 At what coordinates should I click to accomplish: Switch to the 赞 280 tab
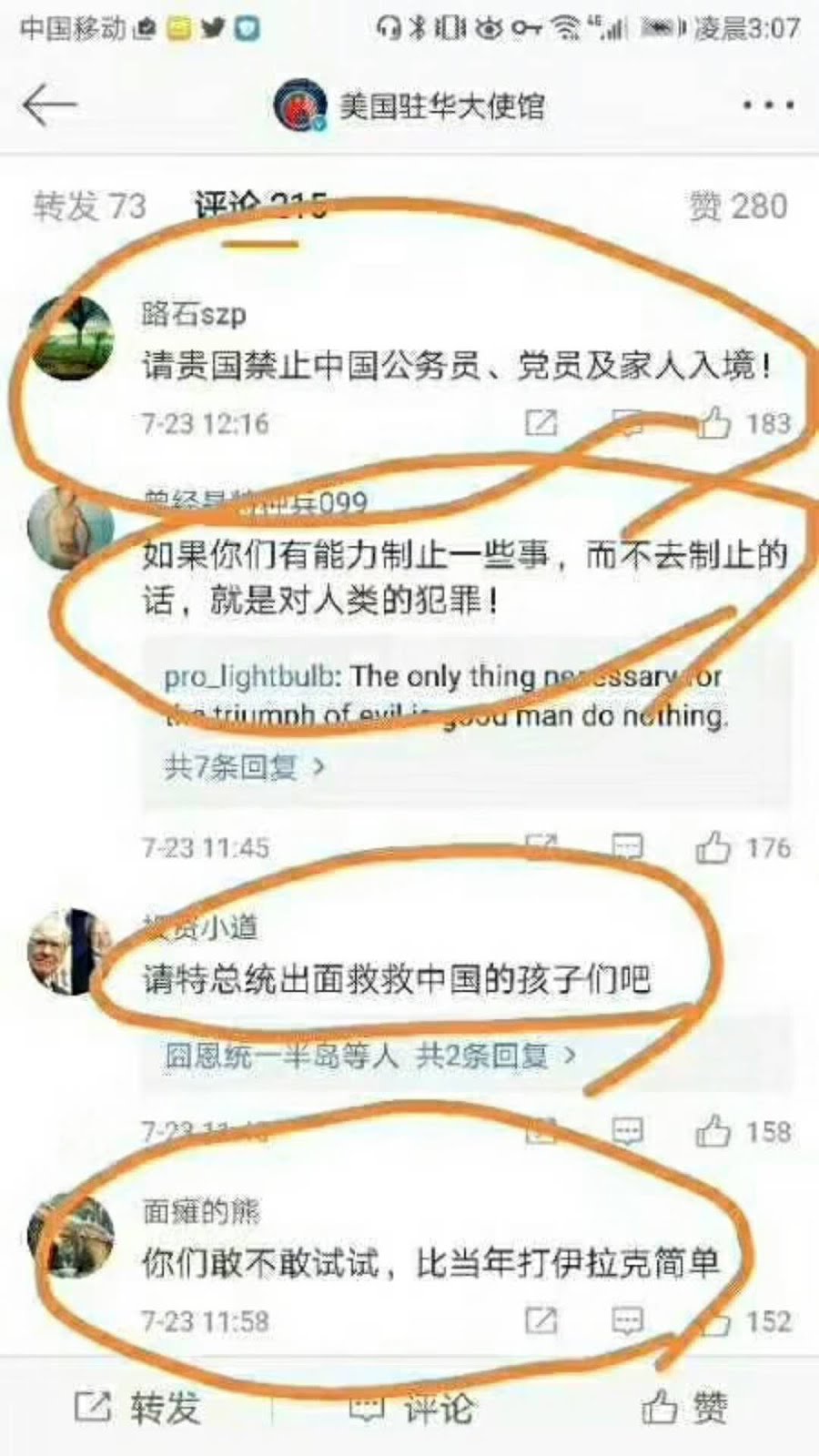tap(737, 207)
